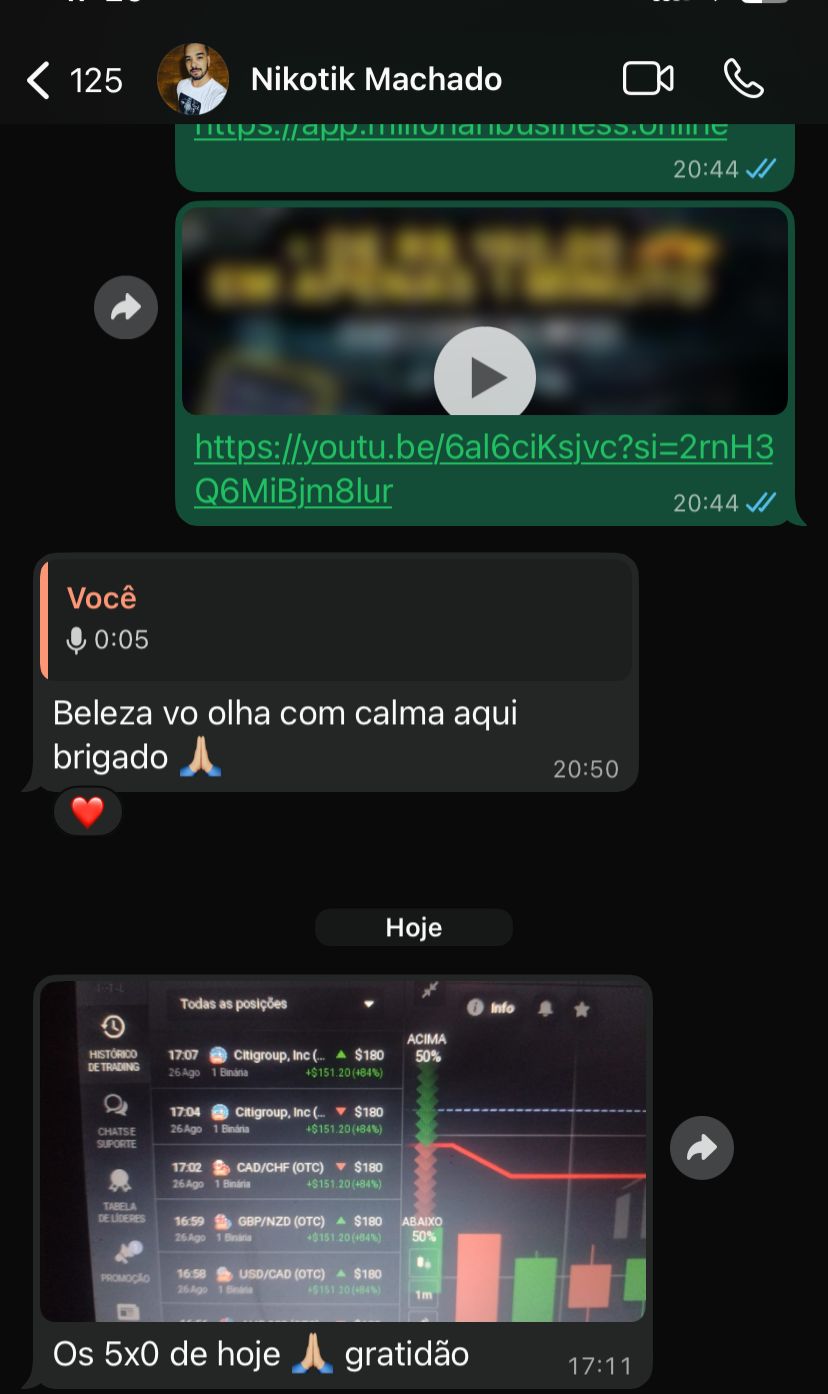Open the youtu.be video link

(484, 448)
